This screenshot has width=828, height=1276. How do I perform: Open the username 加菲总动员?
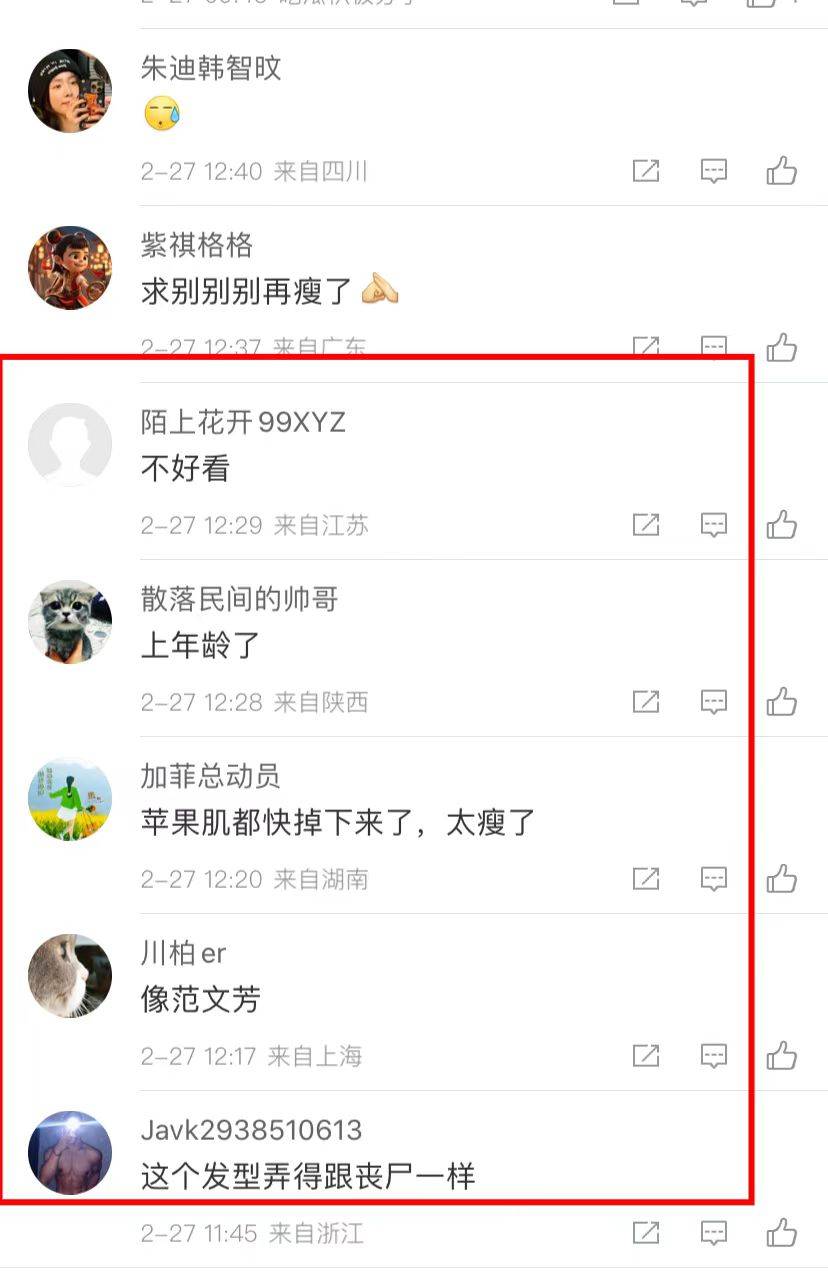(x=210, y=776)
